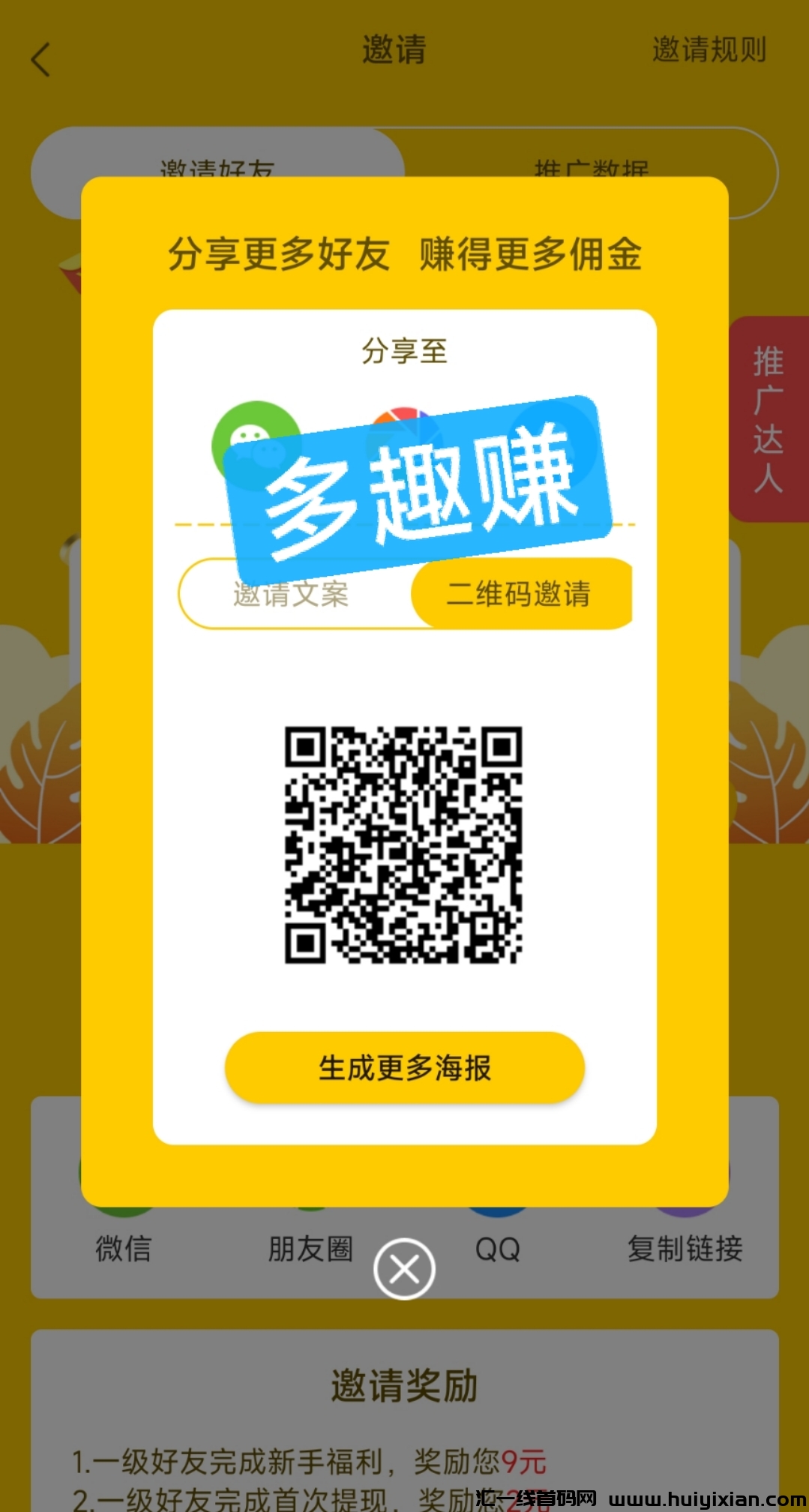Tap the back arrow at top left
Image resolution: width=809 pixels, height=1512 pixels.
(40, 58)
